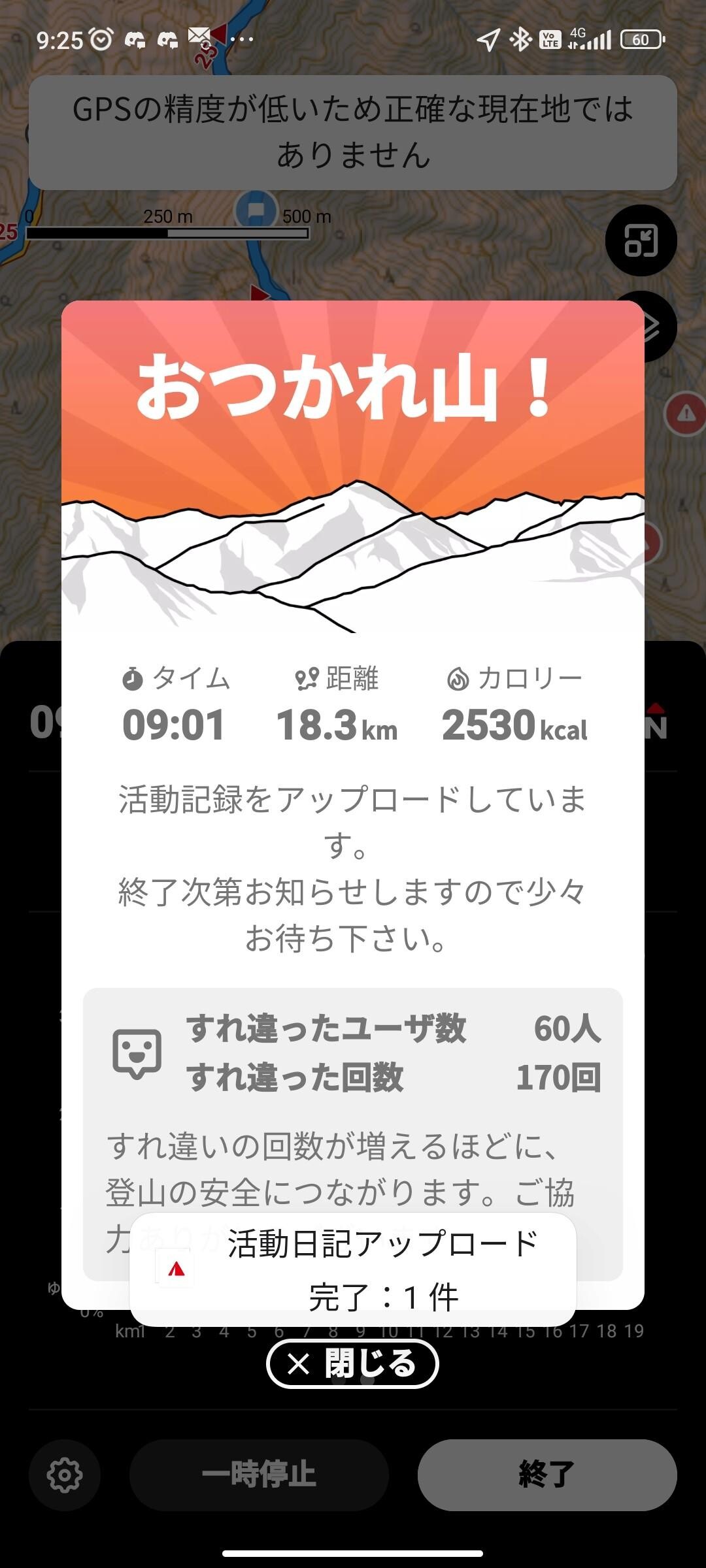Close the おつかれ山 dialog with 閉じる
Image resolution: width=706 pixels, height=1568 pixels.
click(352, 1364)
